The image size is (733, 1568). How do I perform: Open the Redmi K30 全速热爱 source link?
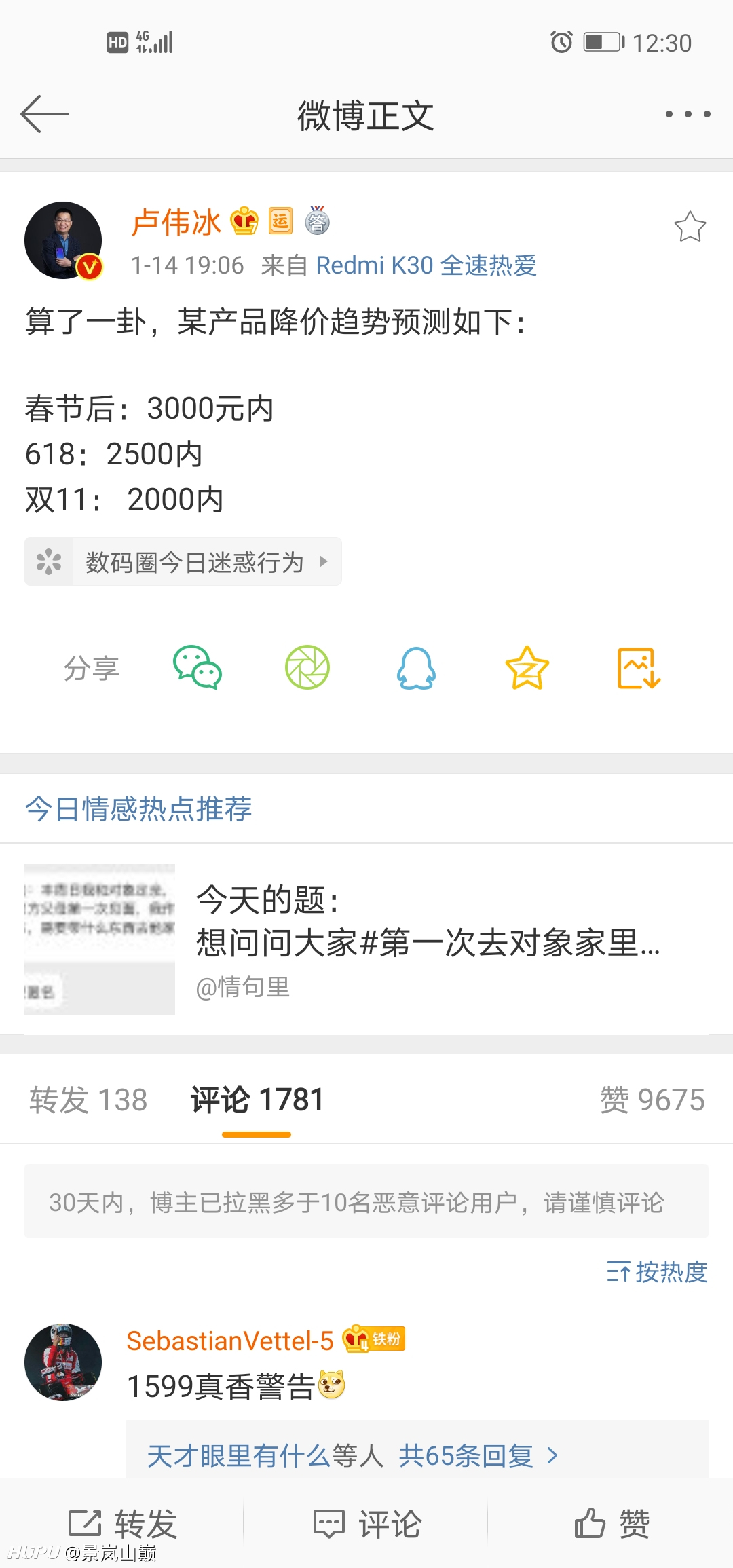426,265
